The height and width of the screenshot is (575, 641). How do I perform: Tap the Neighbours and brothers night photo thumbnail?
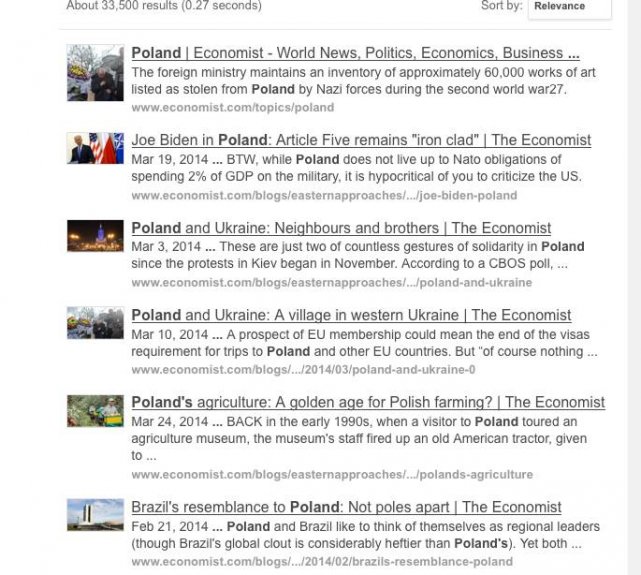click(x=95, y=236)
